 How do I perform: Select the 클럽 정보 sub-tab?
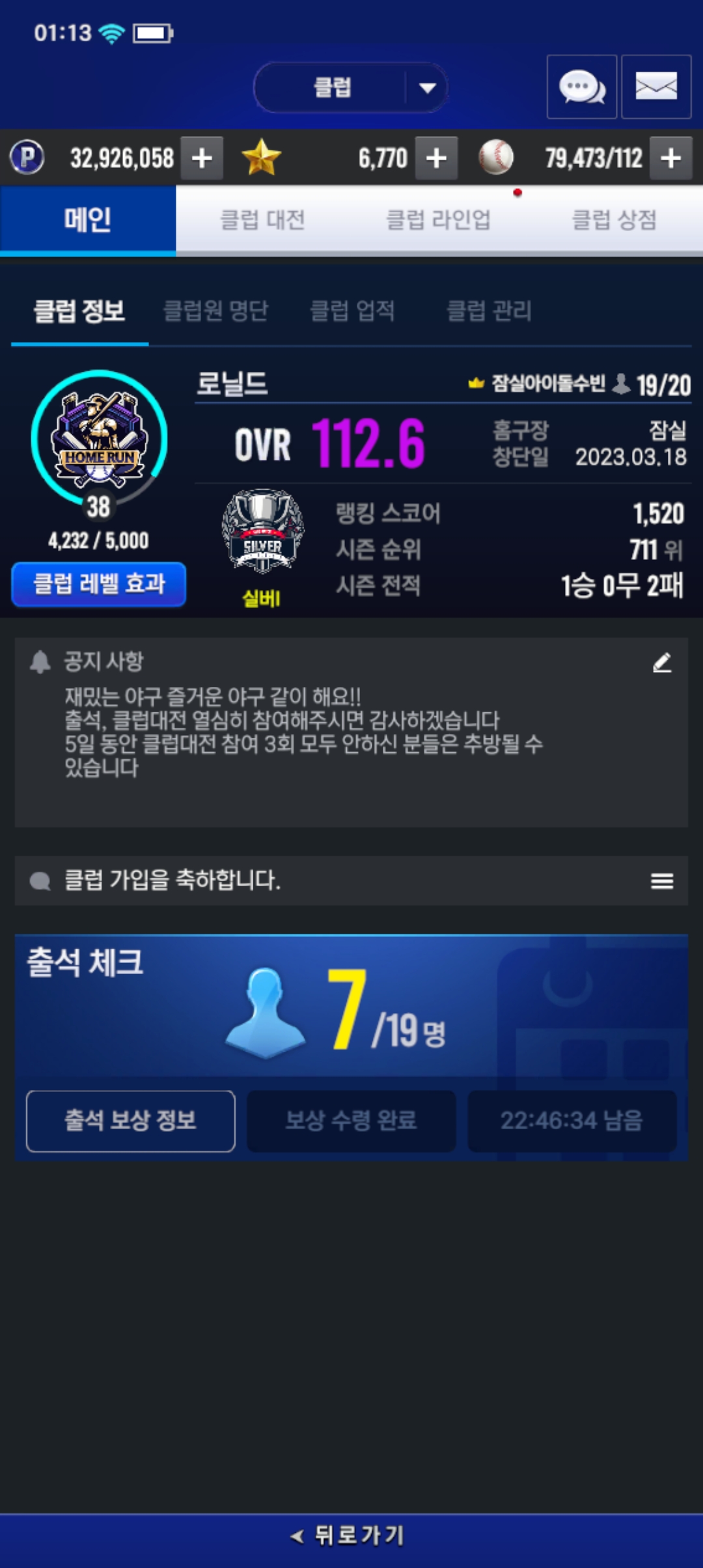[79, 311]
